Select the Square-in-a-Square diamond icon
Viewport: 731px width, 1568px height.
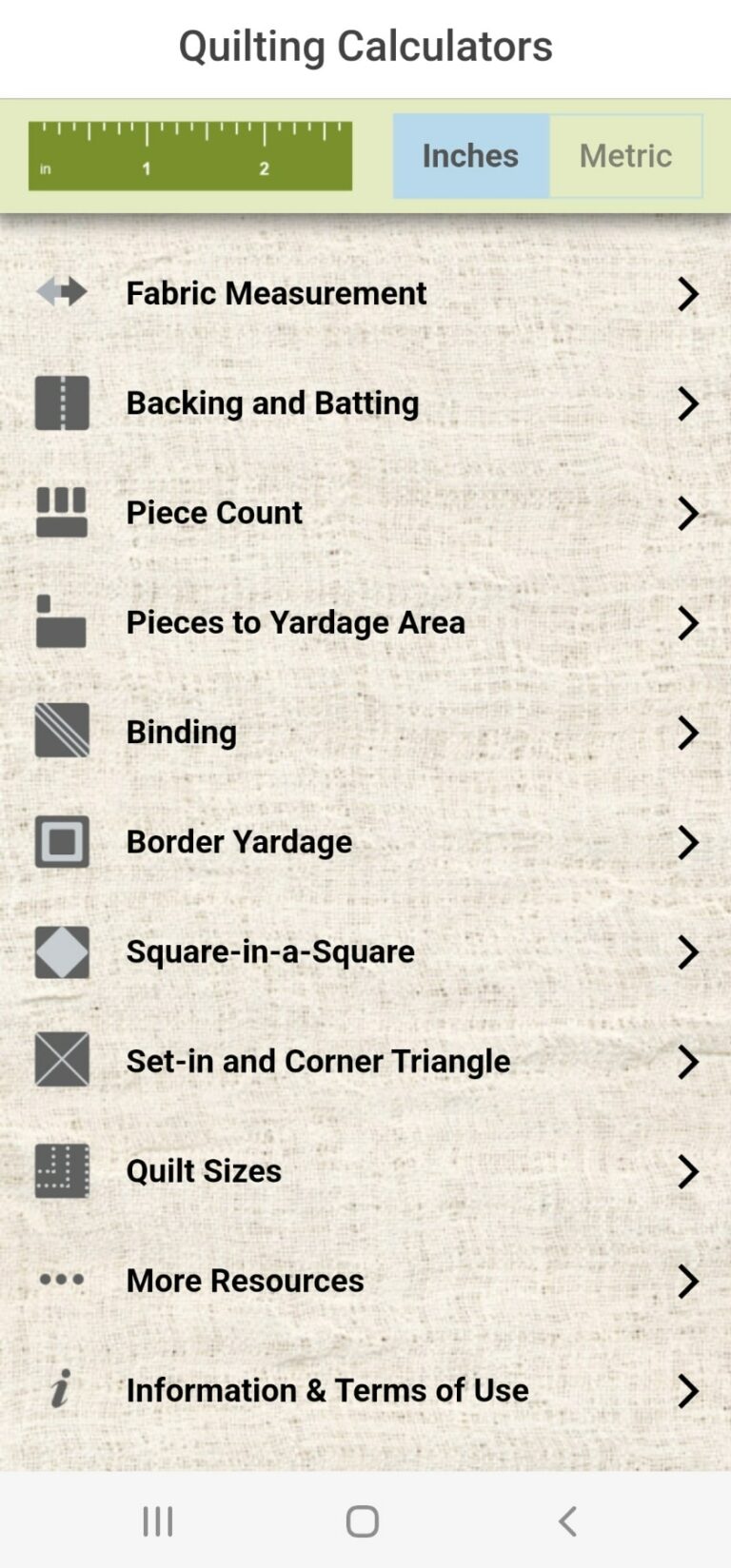pos(61,951)
